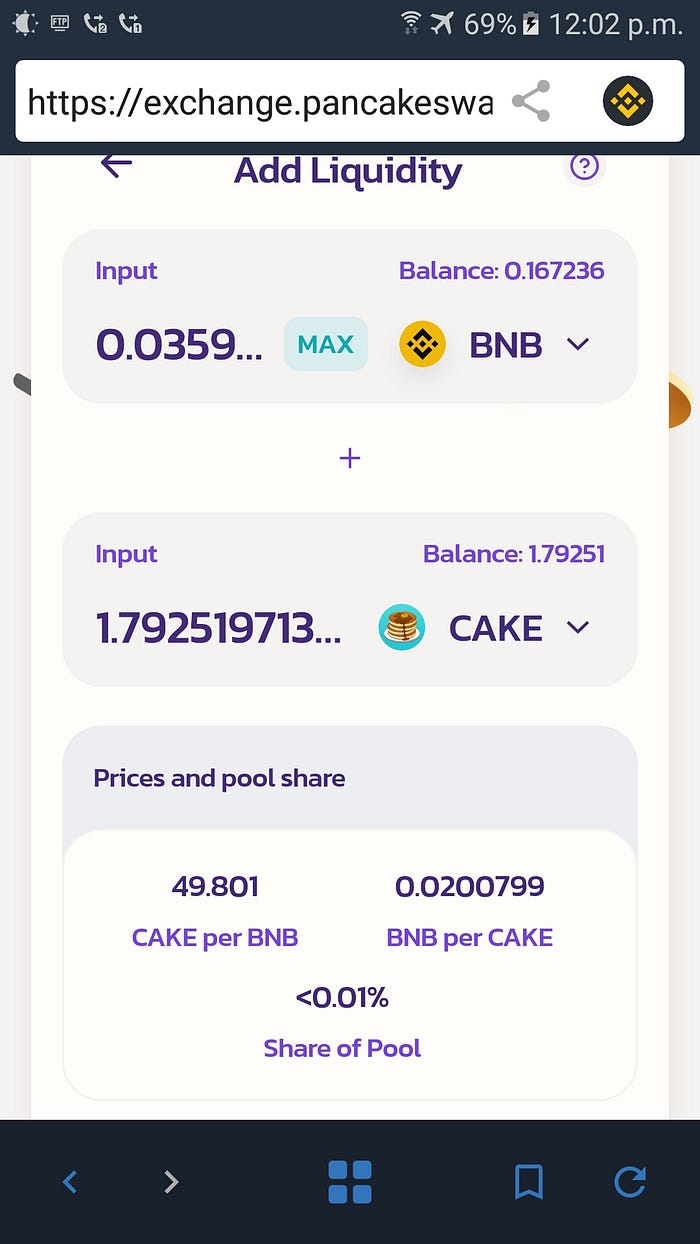
Task: Open the Binance icon beside the URL
Action: coord(628,102)
